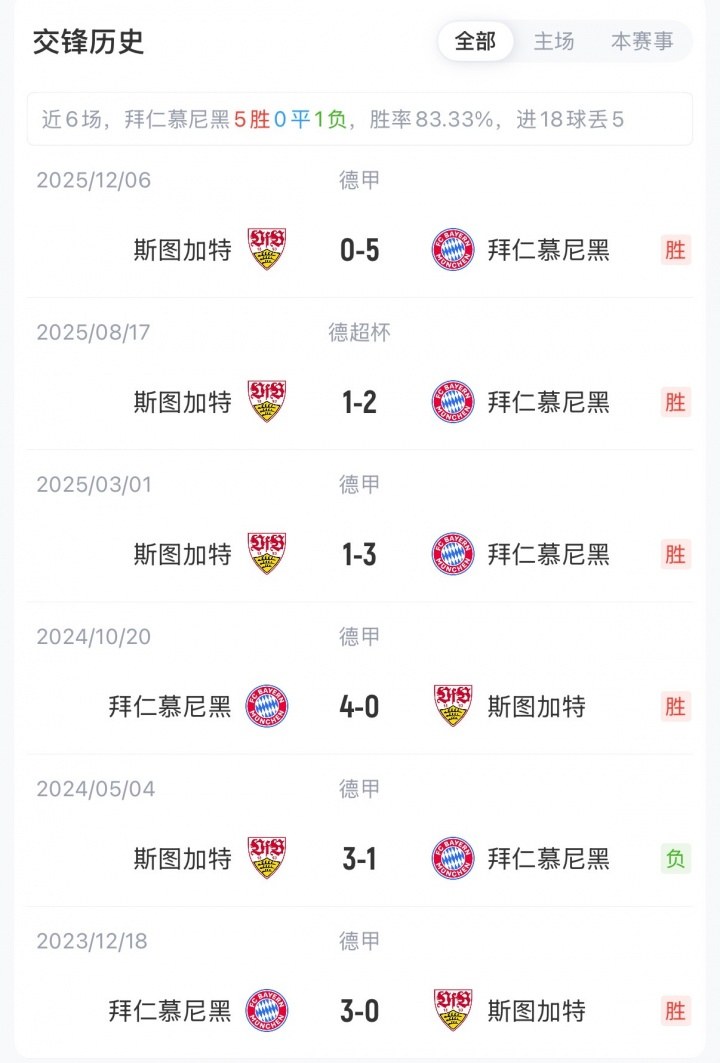View the 2024/05/04 match with score 3-1
The height and width of the screenshot is (1063, 720).
[x=359, y=859]
